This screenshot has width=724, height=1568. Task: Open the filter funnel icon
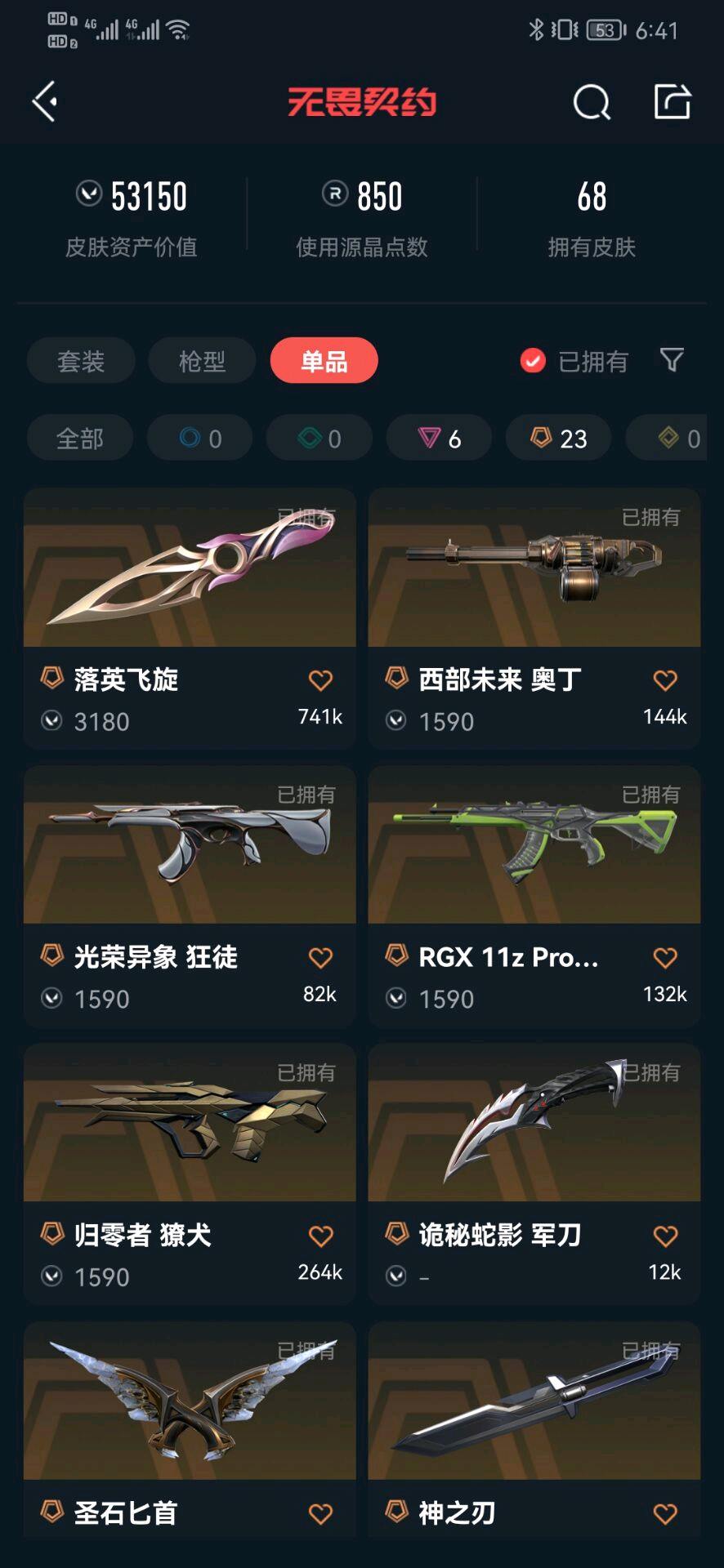[x=672, y=359]
